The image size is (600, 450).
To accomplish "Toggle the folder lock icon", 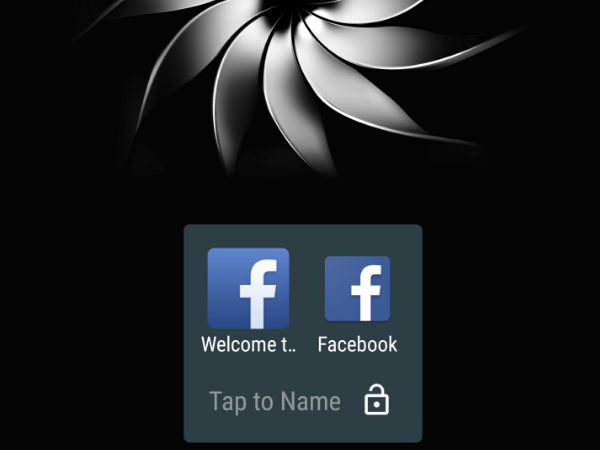I will pyautogui.click(x=376, y=400).
